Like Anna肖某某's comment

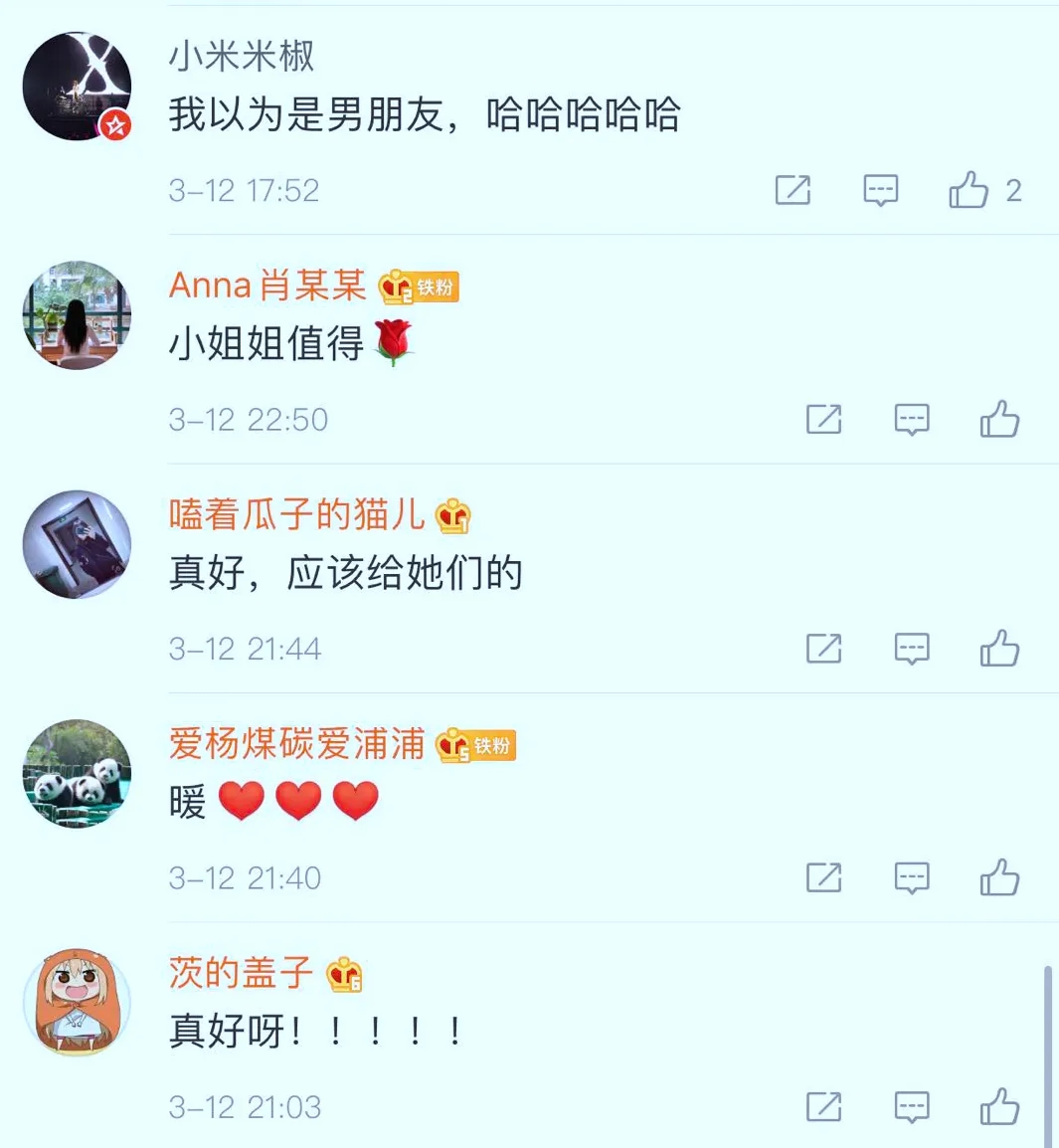pos(999,419)
